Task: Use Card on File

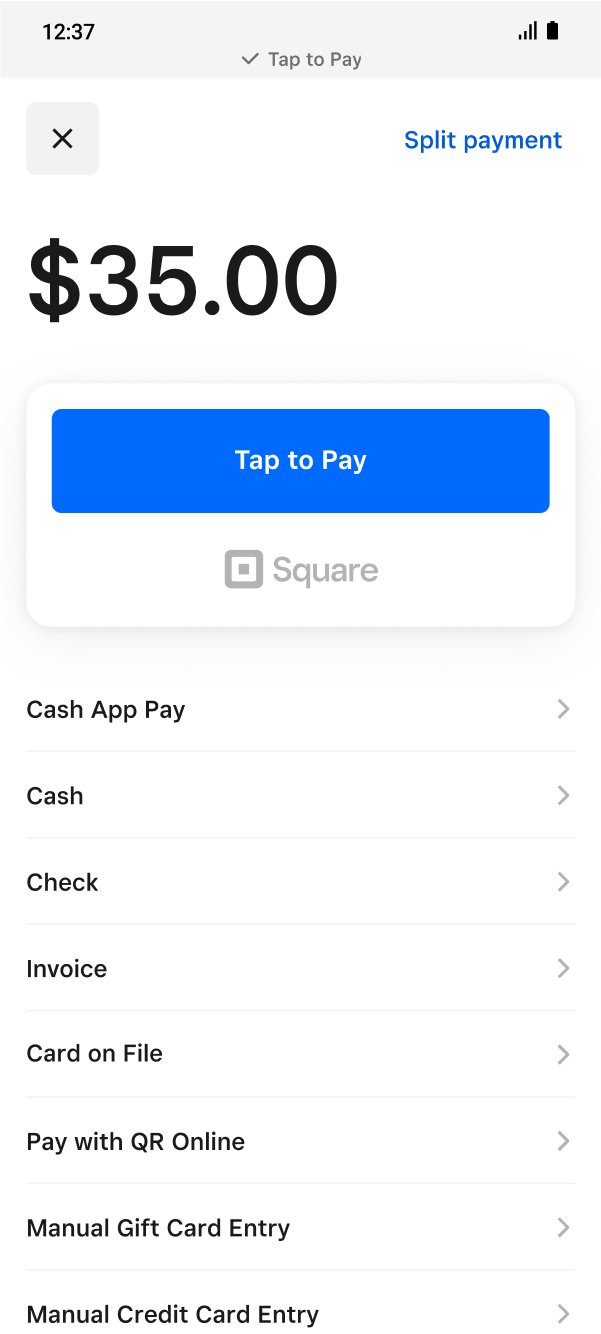Action: click(300, 1054)
